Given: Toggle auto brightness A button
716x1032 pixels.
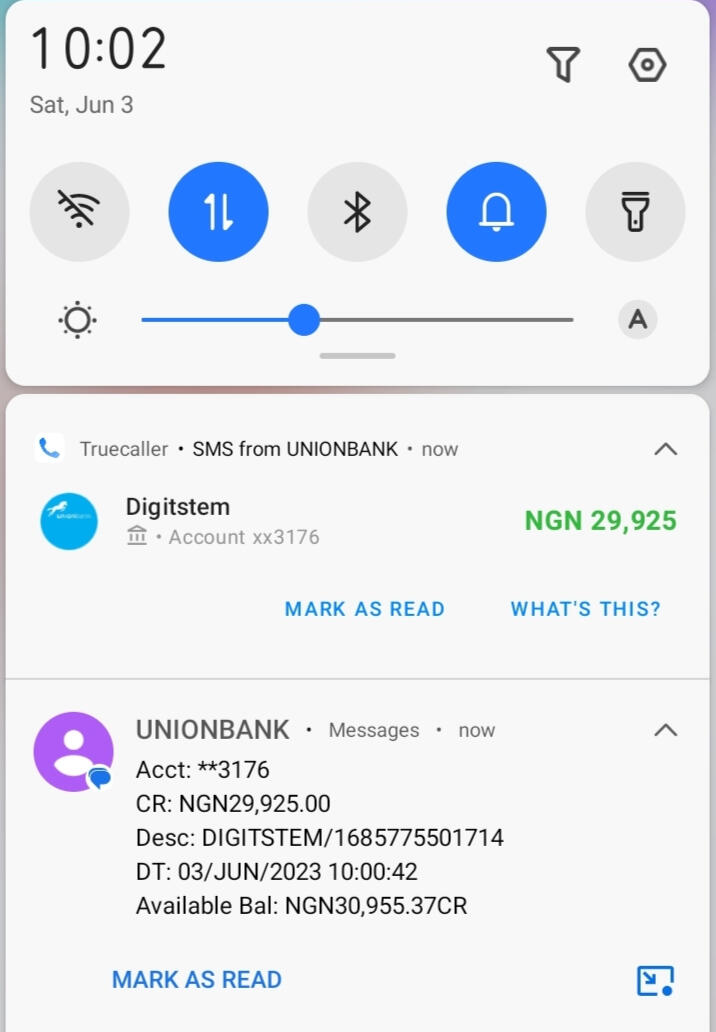Looking at the screenshot, I should (637, 320).
